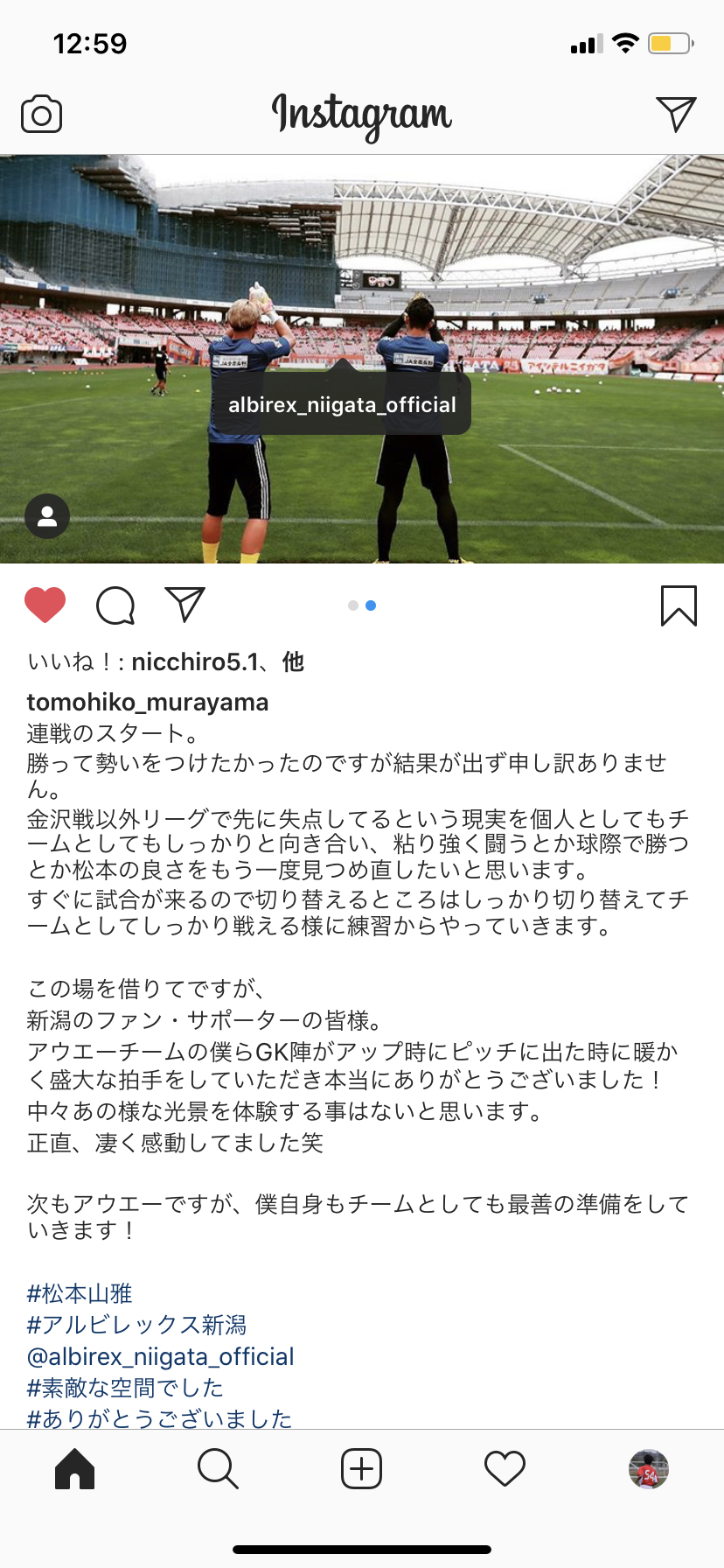Screen dimensions: 724x1568
Task: Unlike the post with the red heart
Action: pyautogui.click(x=45, y=605)
